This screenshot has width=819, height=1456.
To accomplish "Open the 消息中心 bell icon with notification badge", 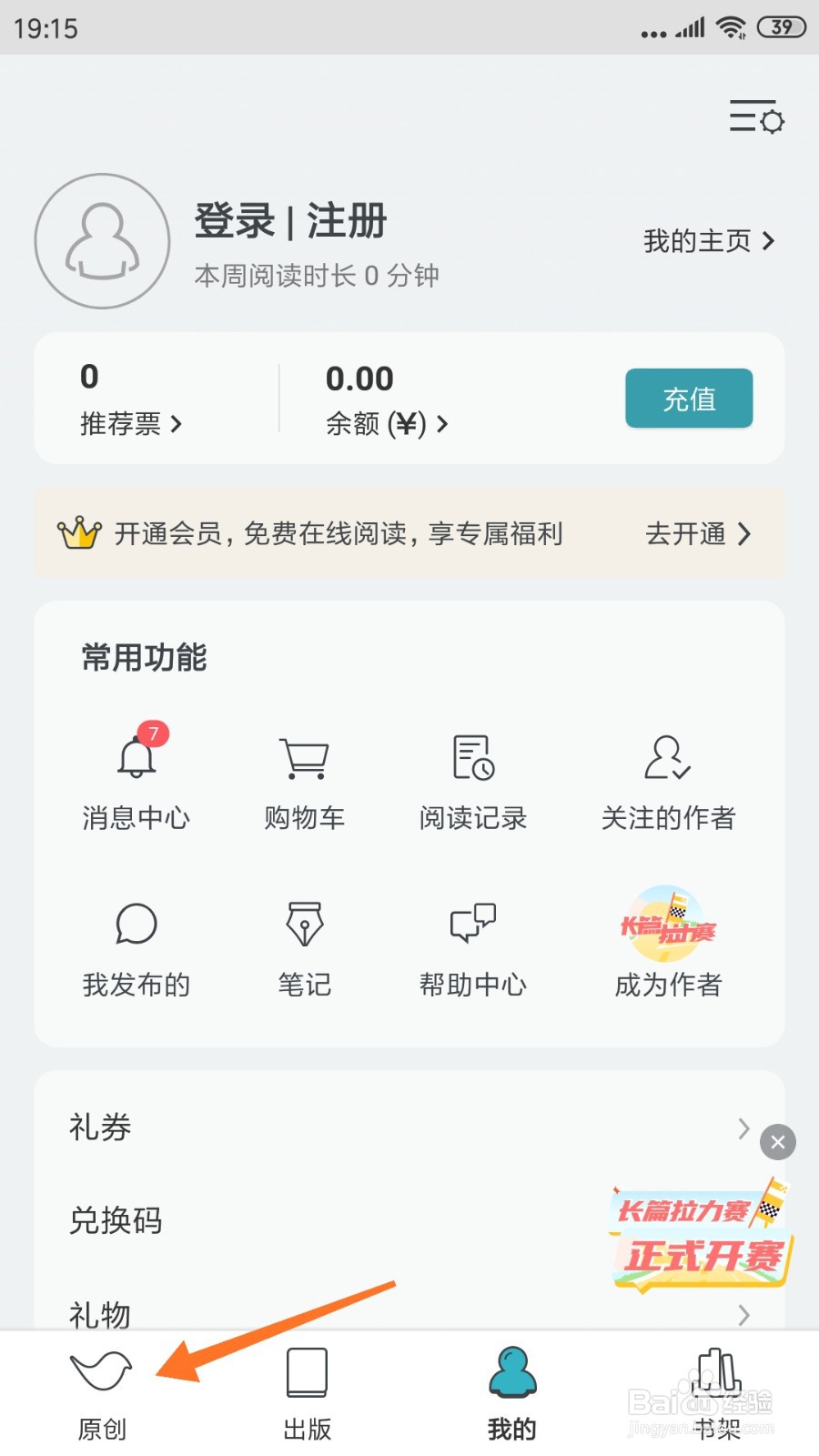I will 136,760.
